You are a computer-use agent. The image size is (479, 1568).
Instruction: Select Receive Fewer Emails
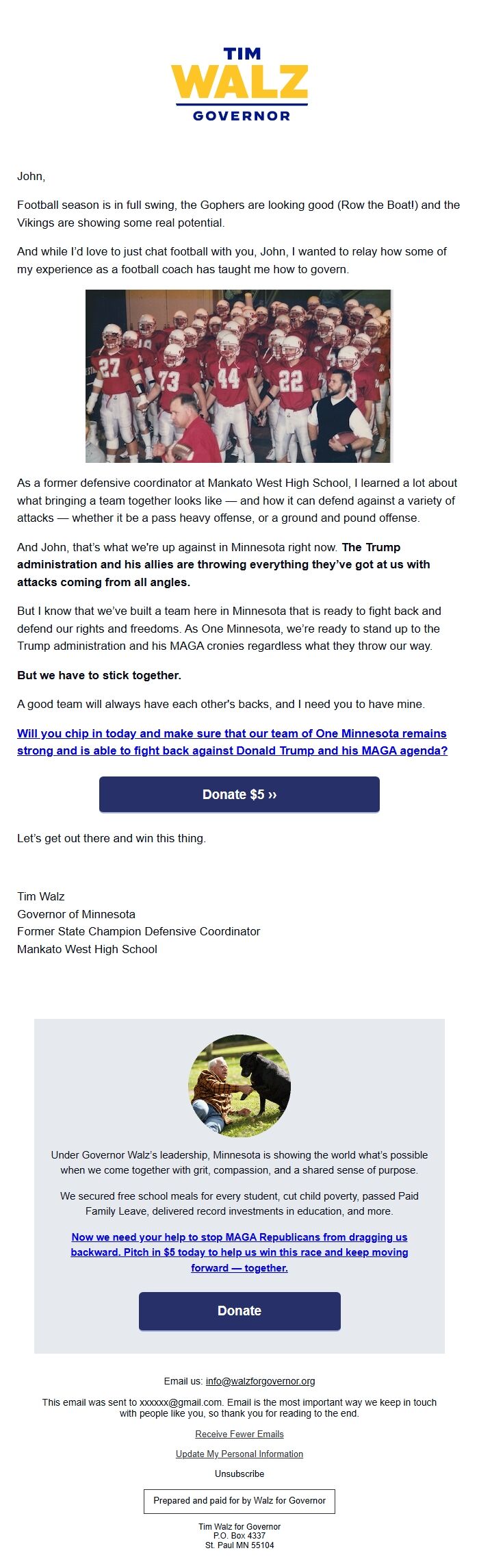point(239,1434)
